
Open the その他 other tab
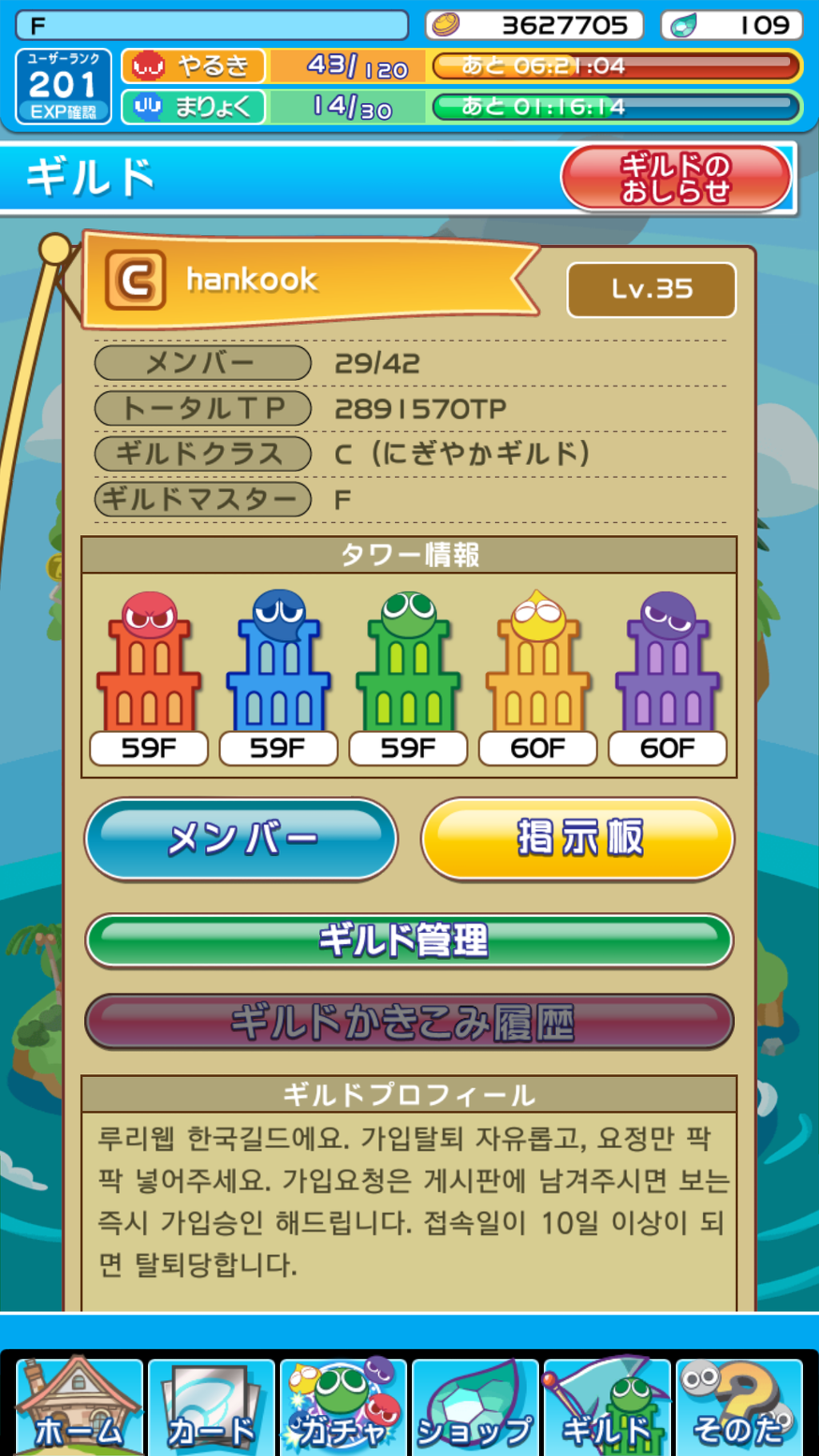pos(739,1406)
